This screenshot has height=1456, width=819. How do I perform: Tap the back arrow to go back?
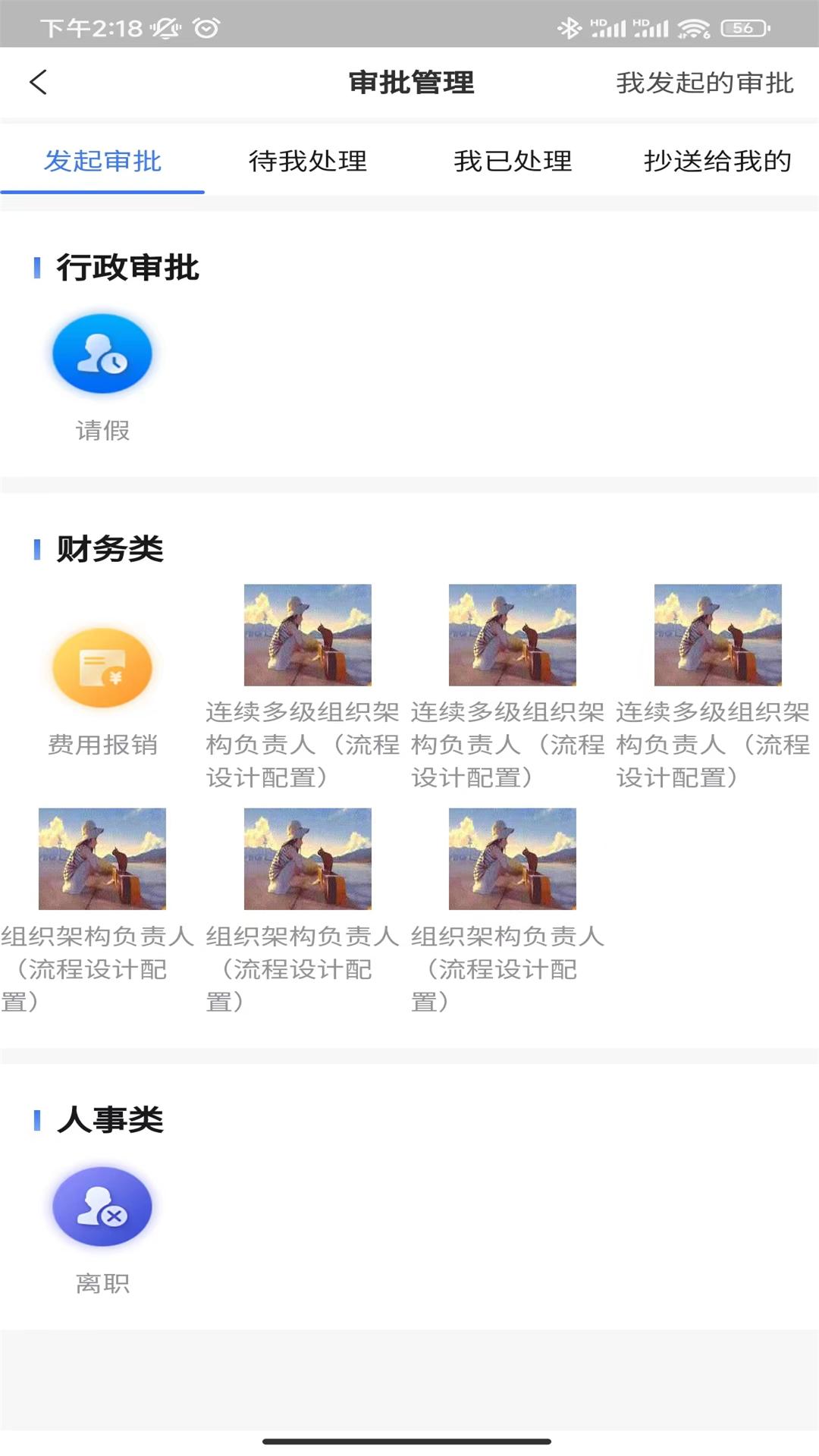pyautogui.click(x=36, y=83)
